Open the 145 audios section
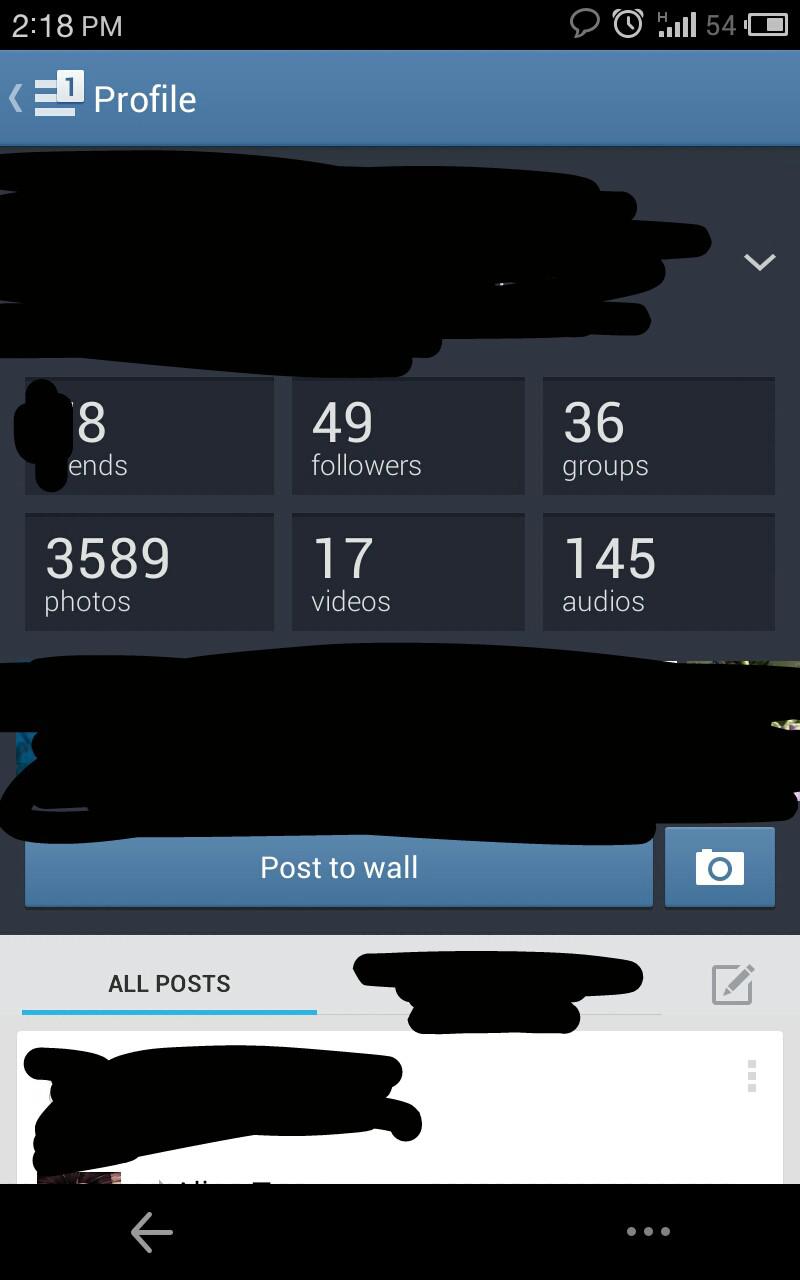800x1280 pixels. [658, 572]
